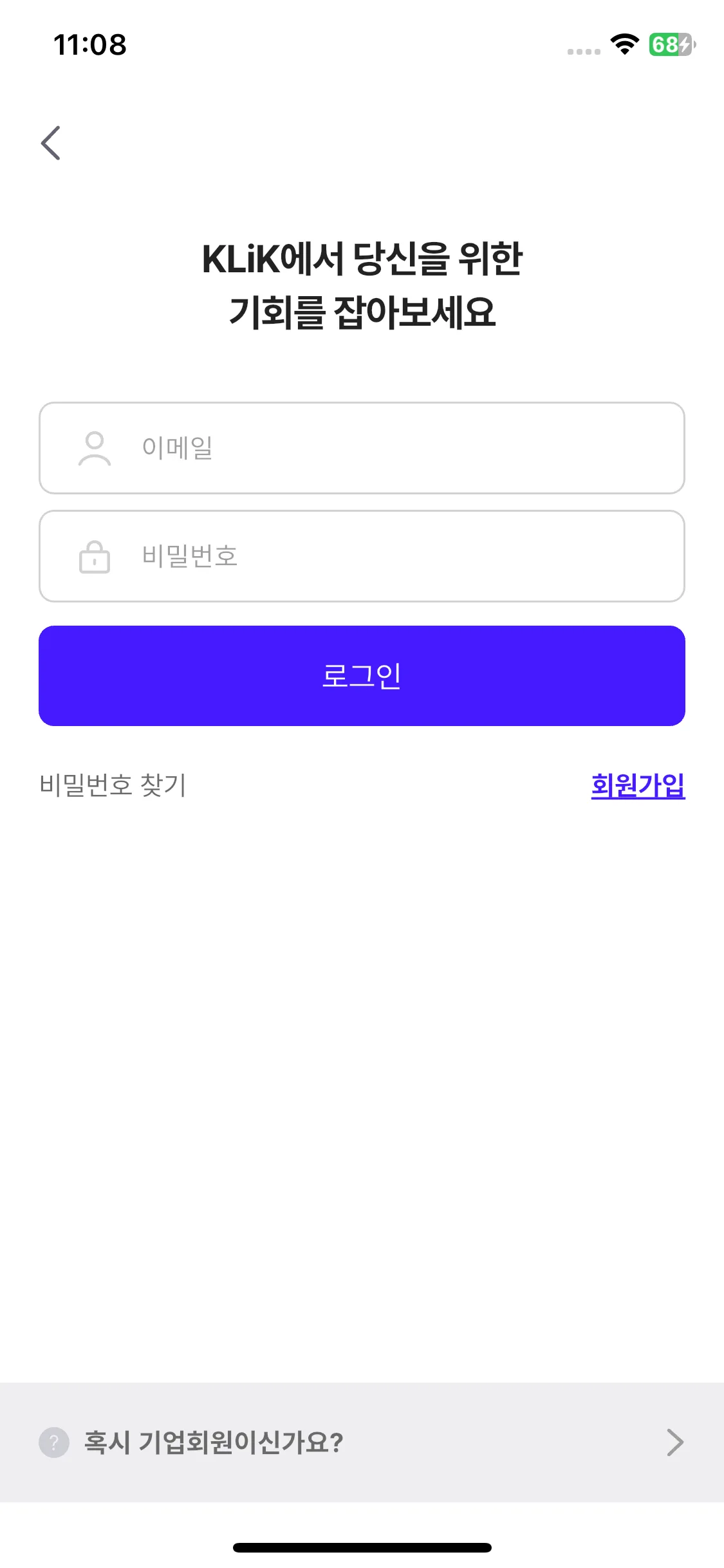This screenshot has width=724, height=1568.
Task: Open the 혹시 기업회원이신가요? row
Action: tap(362, 1442)
